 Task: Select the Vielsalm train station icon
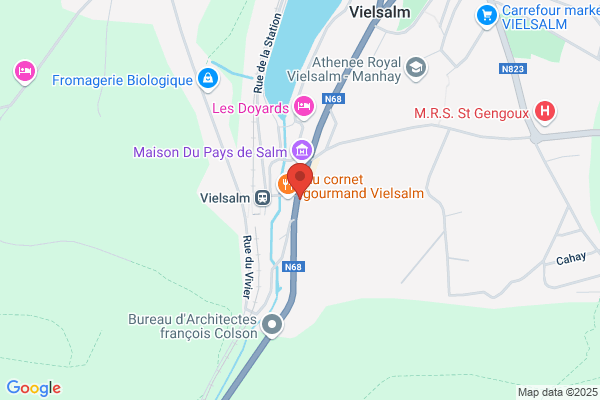[x=262, y=198]
